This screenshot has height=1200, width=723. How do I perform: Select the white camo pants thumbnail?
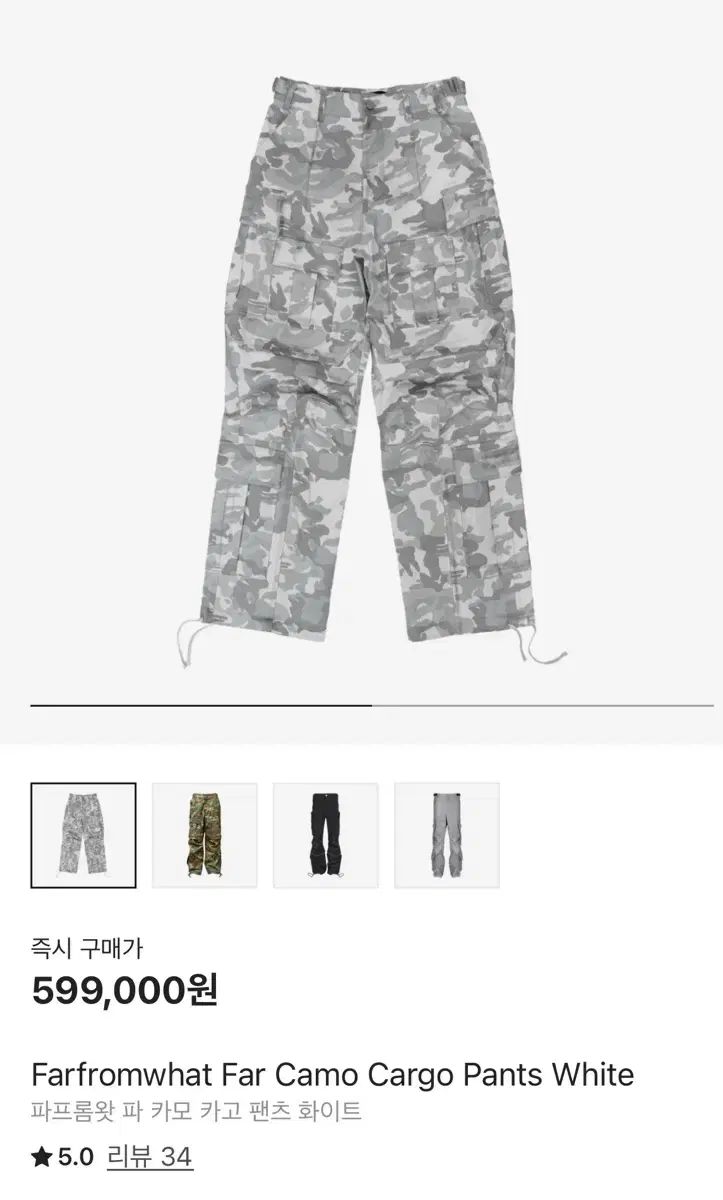tap(84, 835)
